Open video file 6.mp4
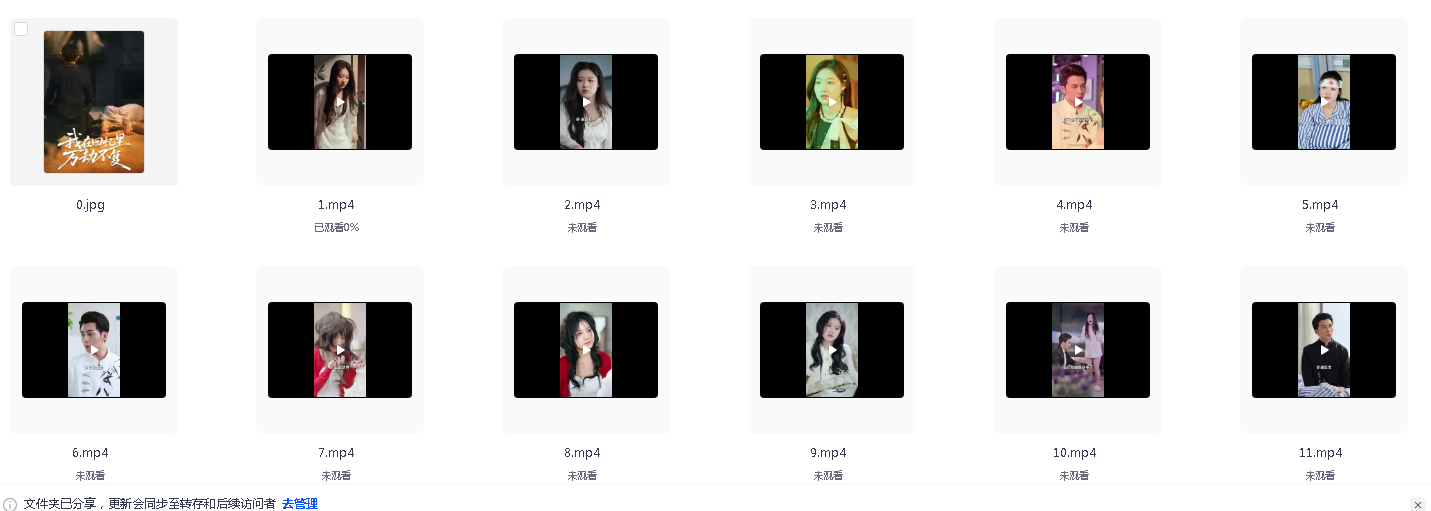The width and height of the screenshot is (1431, 511). pyautogui.click(x=94, y=350)
